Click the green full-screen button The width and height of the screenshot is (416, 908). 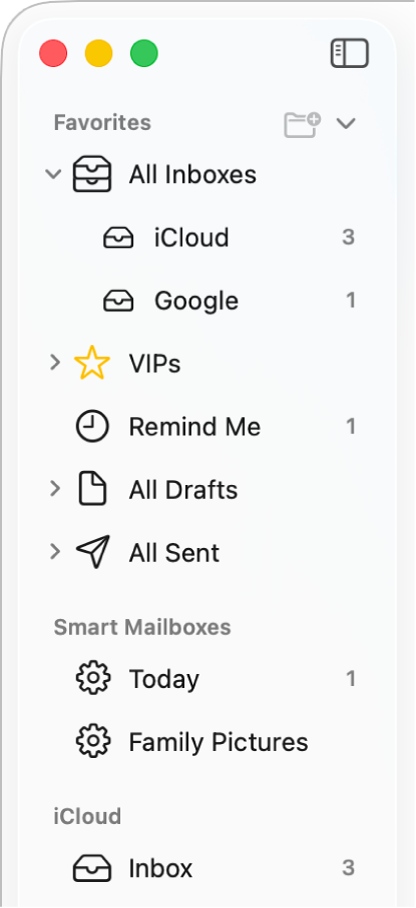click(144, 54)
